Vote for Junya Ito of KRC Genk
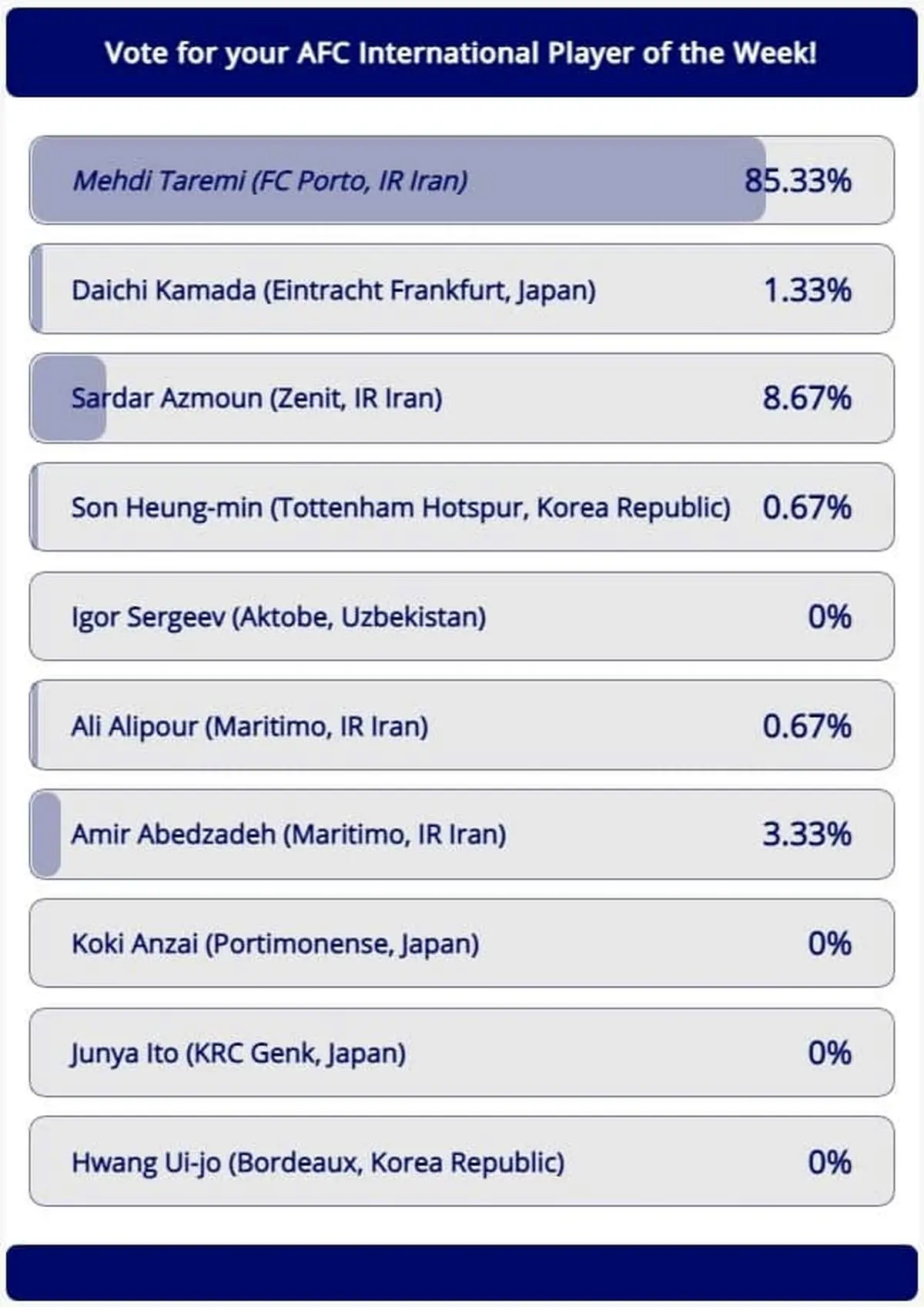The height and width of the screenshot is (1307, 924). pyautogui.click(x=461, y=1052)
